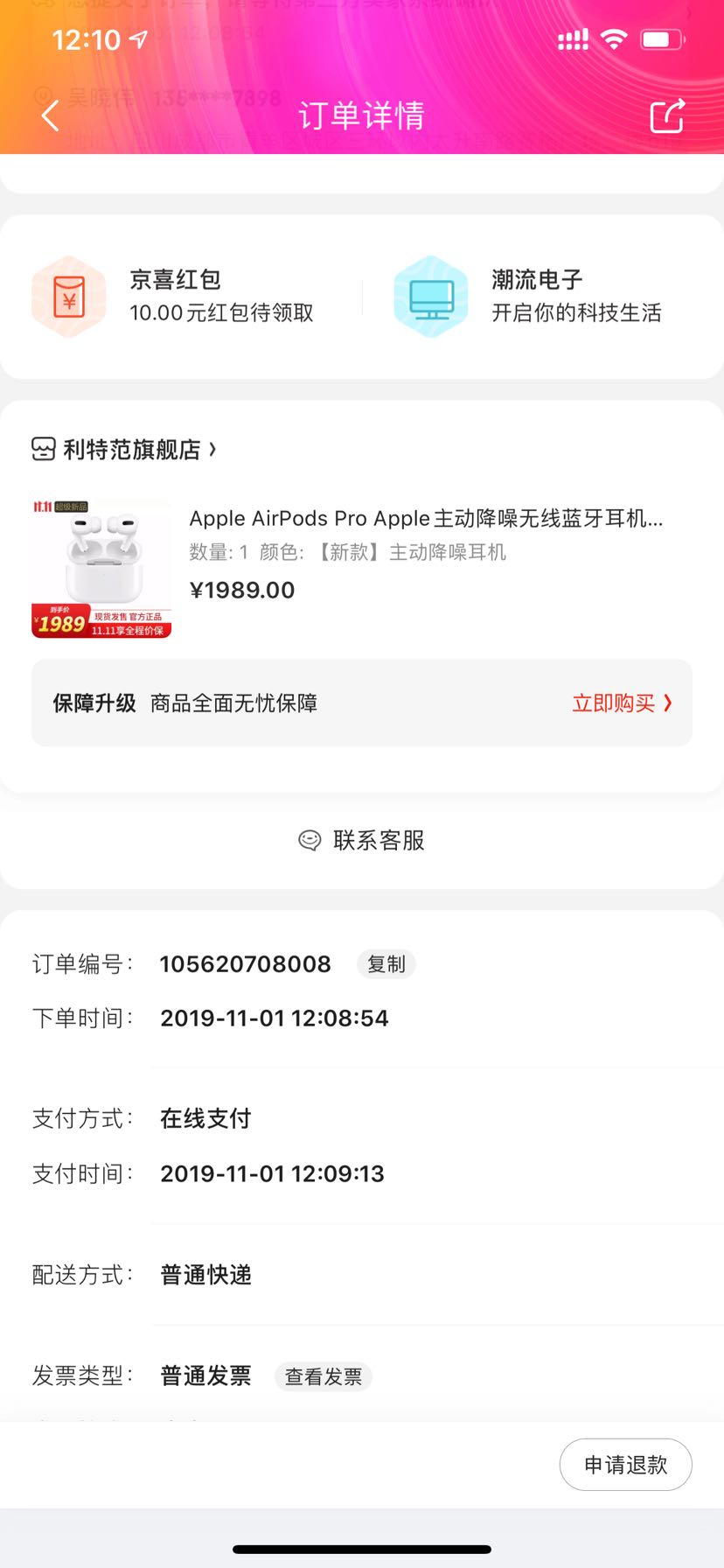The width and height of the screenshot is (724, 1568).
Task: Tap 申请退款 to request a refund
Action: tap(625, 1464)
